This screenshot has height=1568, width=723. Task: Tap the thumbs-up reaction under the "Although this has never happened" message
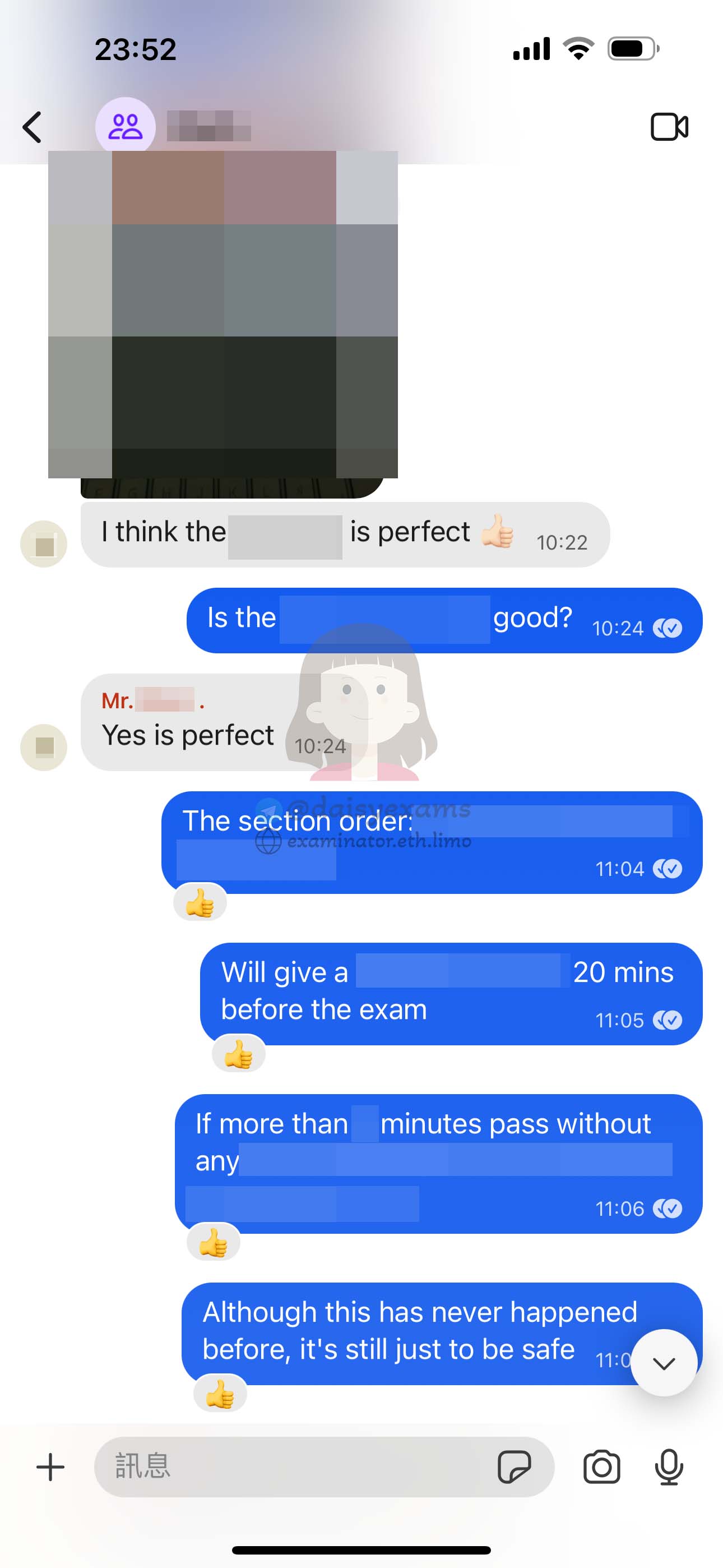pos(220,1393)
